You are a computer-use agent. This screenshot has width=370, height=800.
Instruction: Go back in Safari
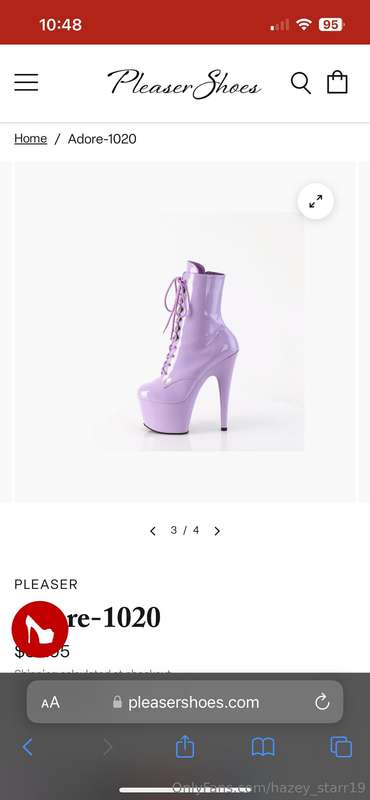click(x=28, y=747)
